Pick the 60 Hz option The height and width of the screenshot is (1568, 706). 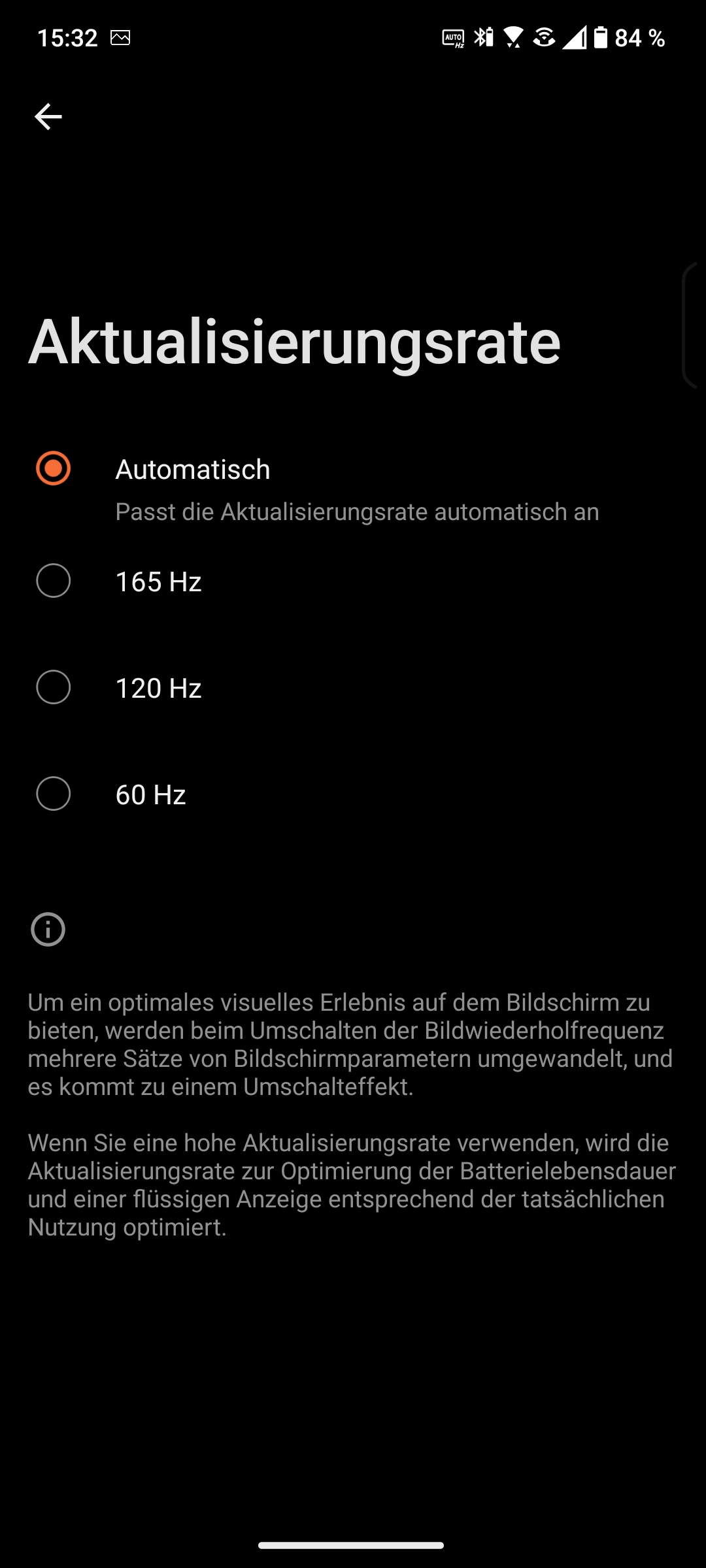coord(353,794)
